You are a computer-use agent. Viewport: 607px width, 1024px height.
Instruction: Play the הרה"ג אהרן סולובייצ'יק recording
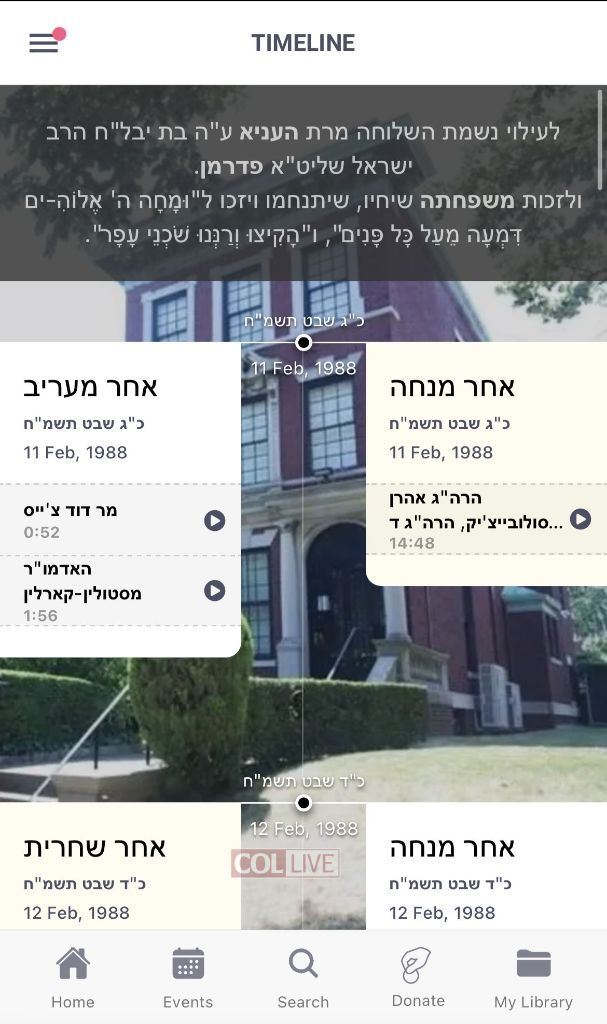click(x=580, y=519)
